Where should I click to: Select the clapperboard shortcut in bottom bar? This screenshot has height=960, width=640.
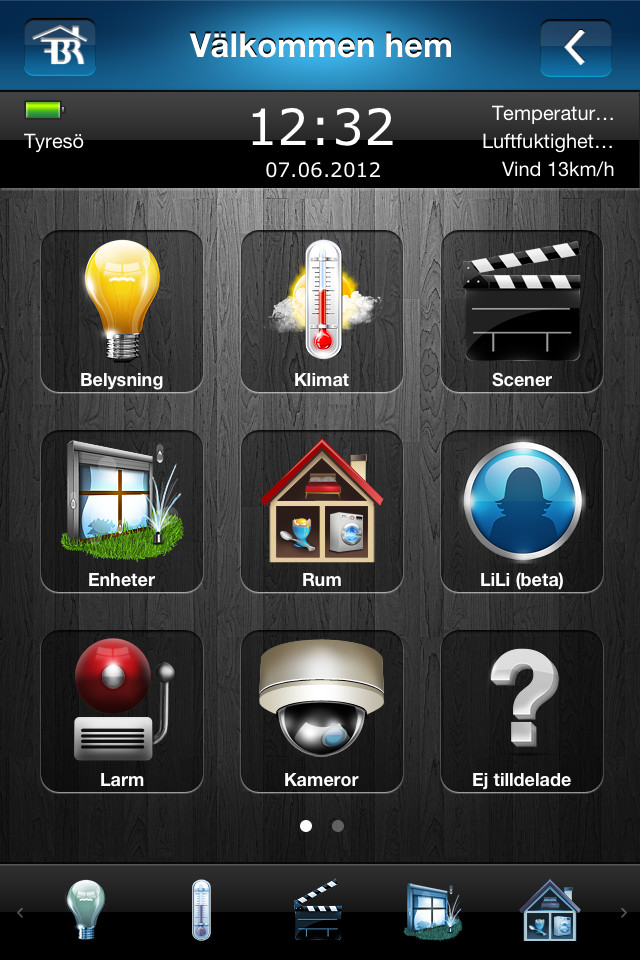click(x=318, y=911)
